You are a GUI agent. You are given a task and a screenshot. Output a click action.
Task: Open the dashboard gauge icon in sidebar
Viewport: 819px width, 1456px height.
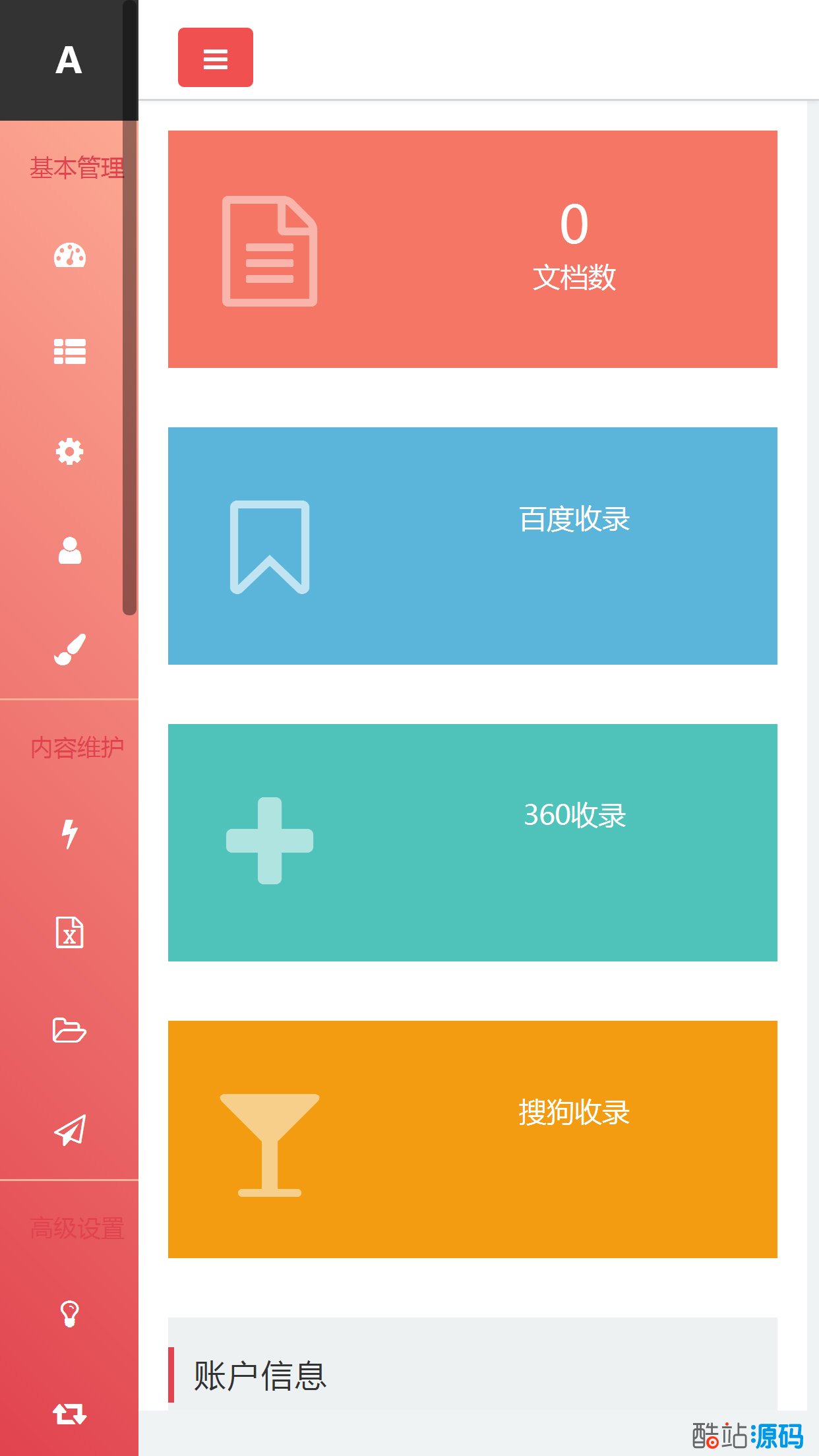[69, 255]
